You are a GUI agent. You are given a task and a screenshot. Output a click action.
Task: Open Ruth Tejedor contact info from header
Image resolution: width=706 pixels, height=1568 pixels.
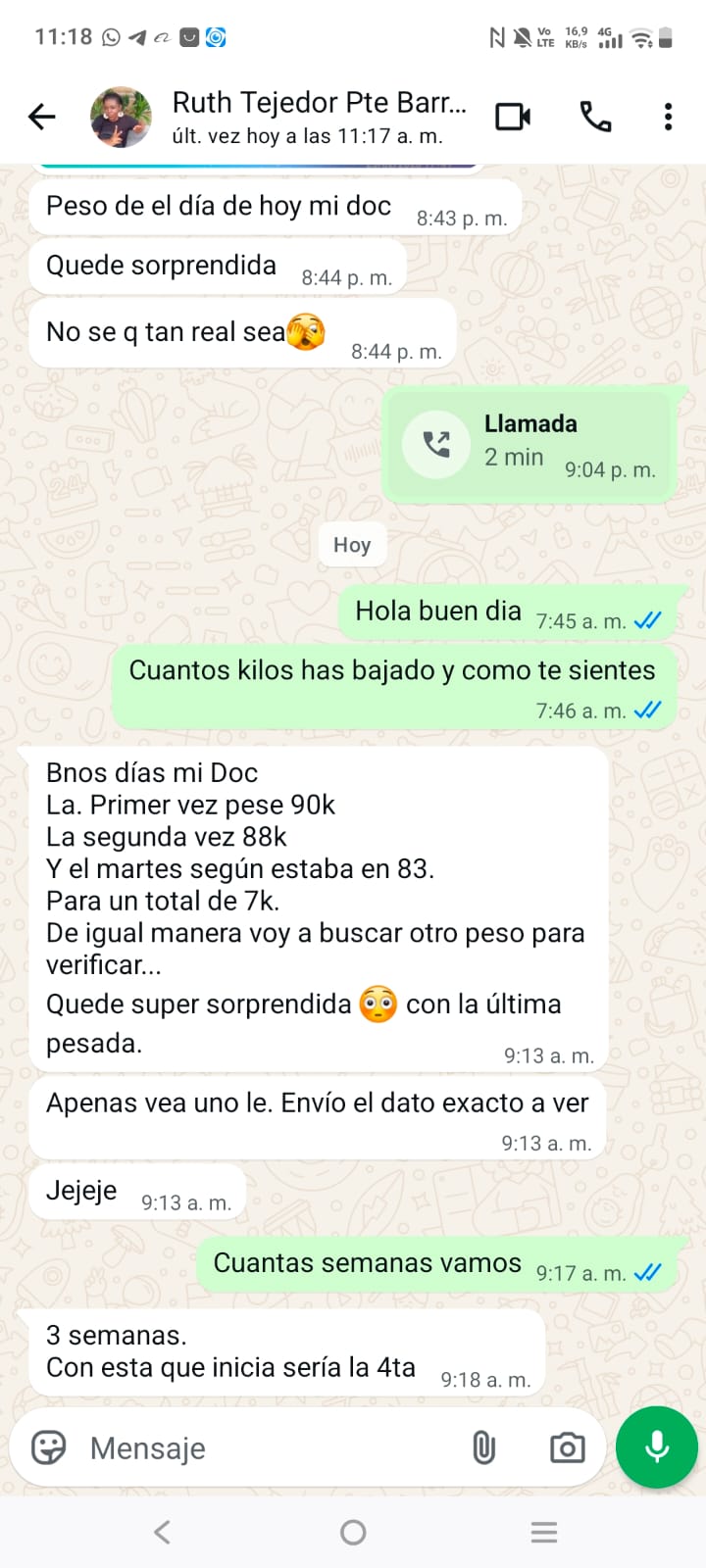pyautogui.click(x=318, y=116)
